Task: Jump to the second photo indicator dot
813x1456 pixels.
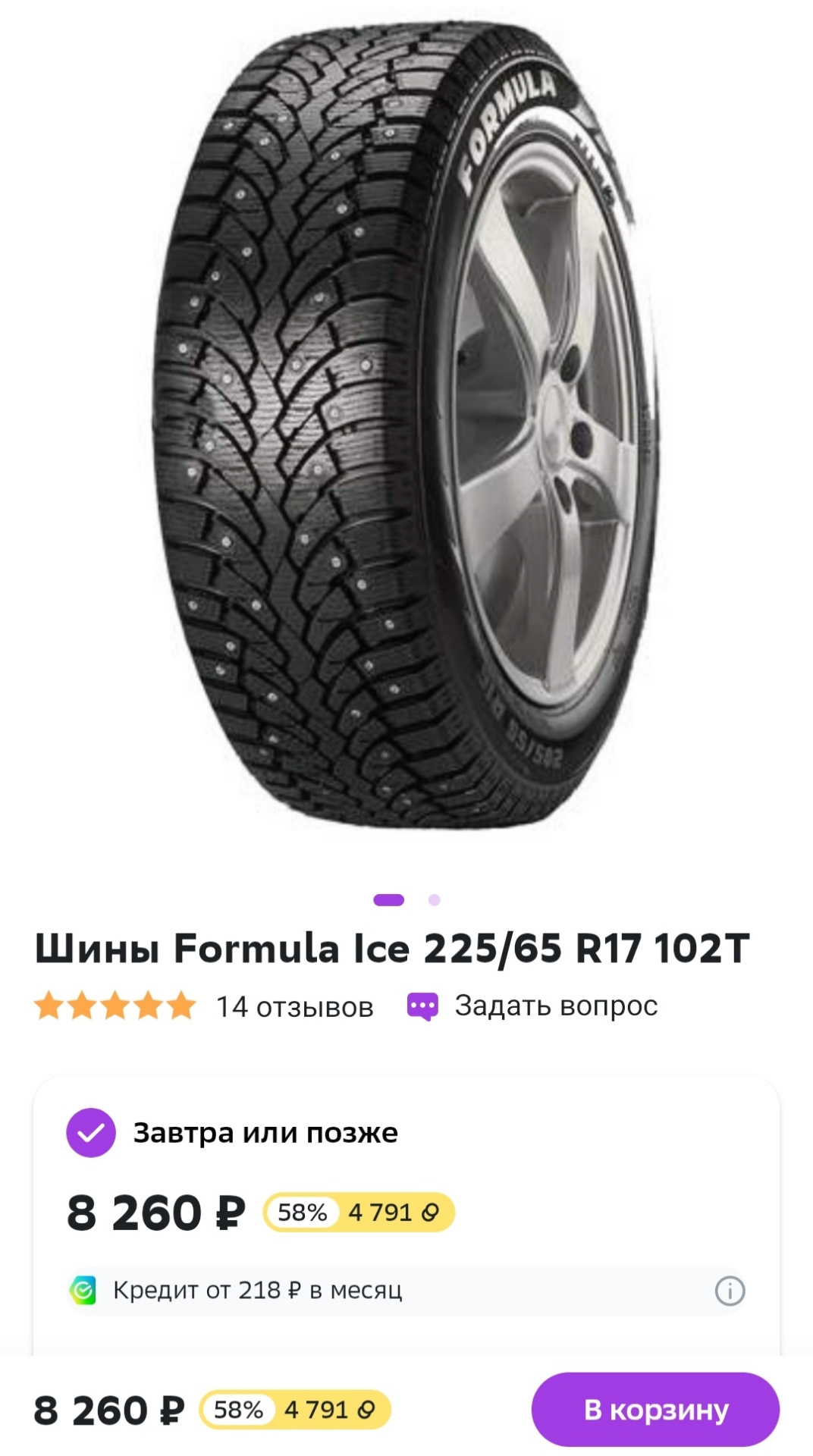Action: click(x=434, y=900)
